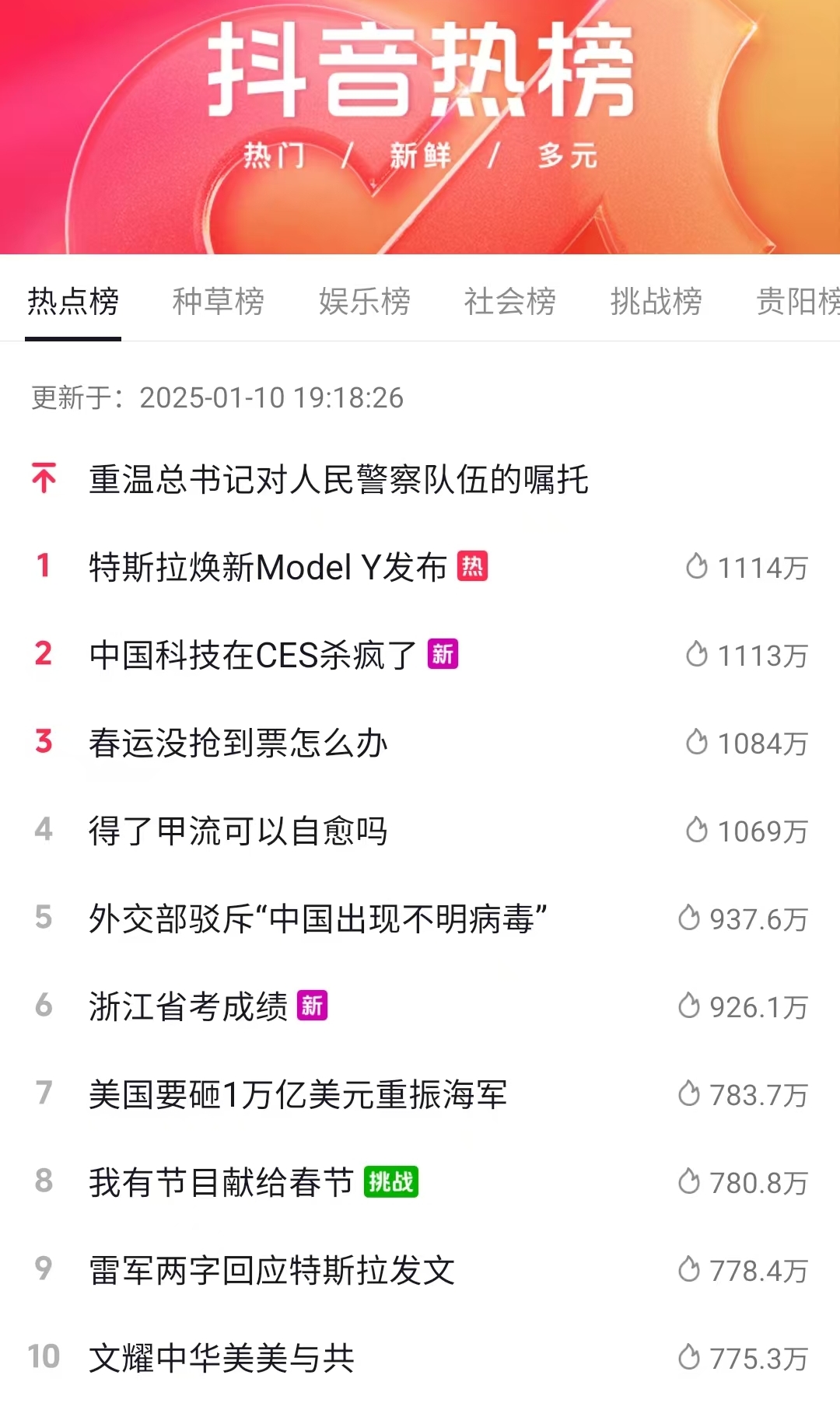Open pinned topic 重温总书记对人民警察队伍的嘱托
Viewport: 840px width, 1403px height.
pyautogui.click(x=338, y=479)
